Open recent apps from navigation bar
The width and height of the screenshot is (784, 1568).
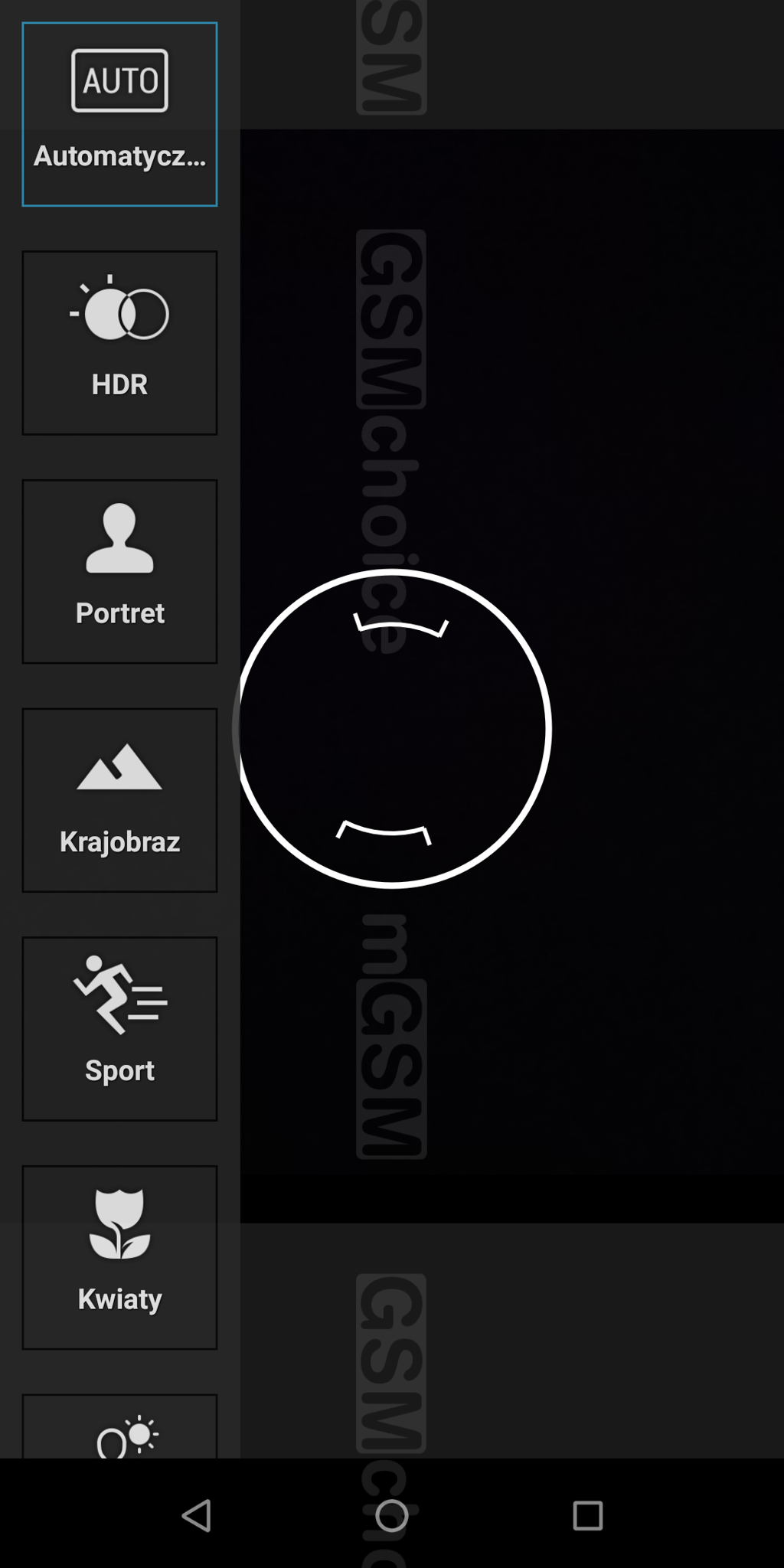588,1515
